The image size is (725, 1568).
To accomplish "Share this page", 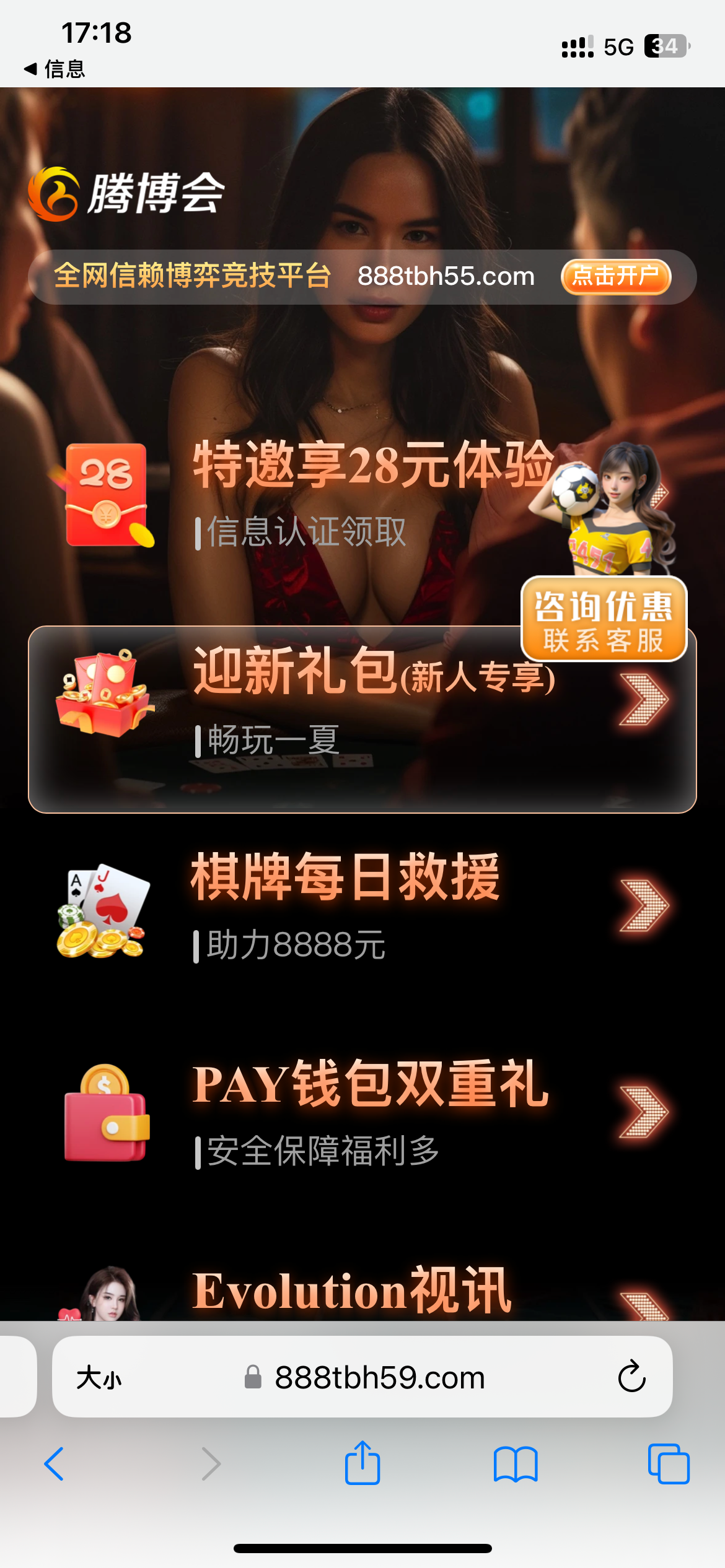I will pyautogui.click(x=362, y=1464).
